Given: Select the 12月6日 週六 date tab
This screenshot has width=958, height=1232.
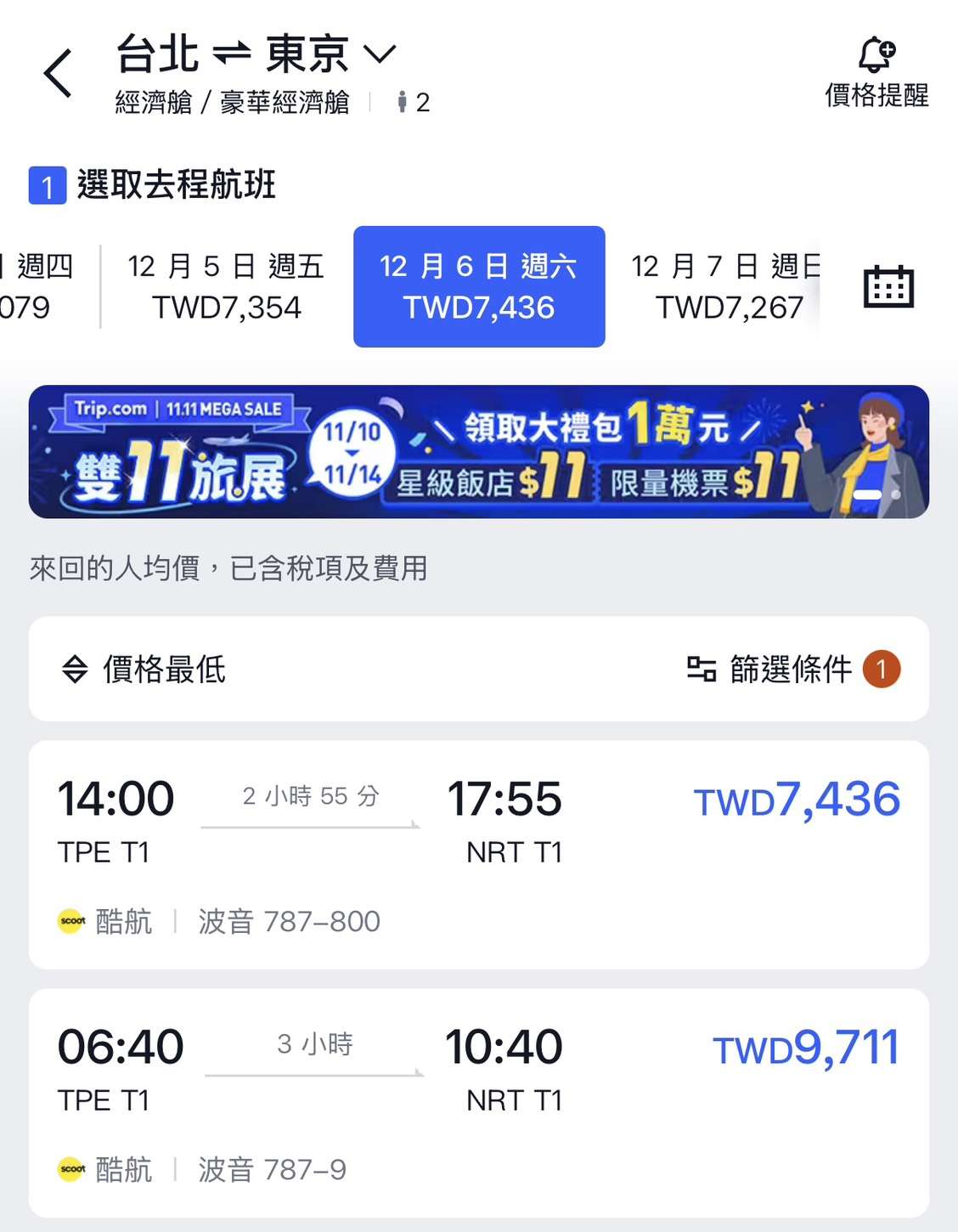Looking at the screenshot, I should click(479, 286).
